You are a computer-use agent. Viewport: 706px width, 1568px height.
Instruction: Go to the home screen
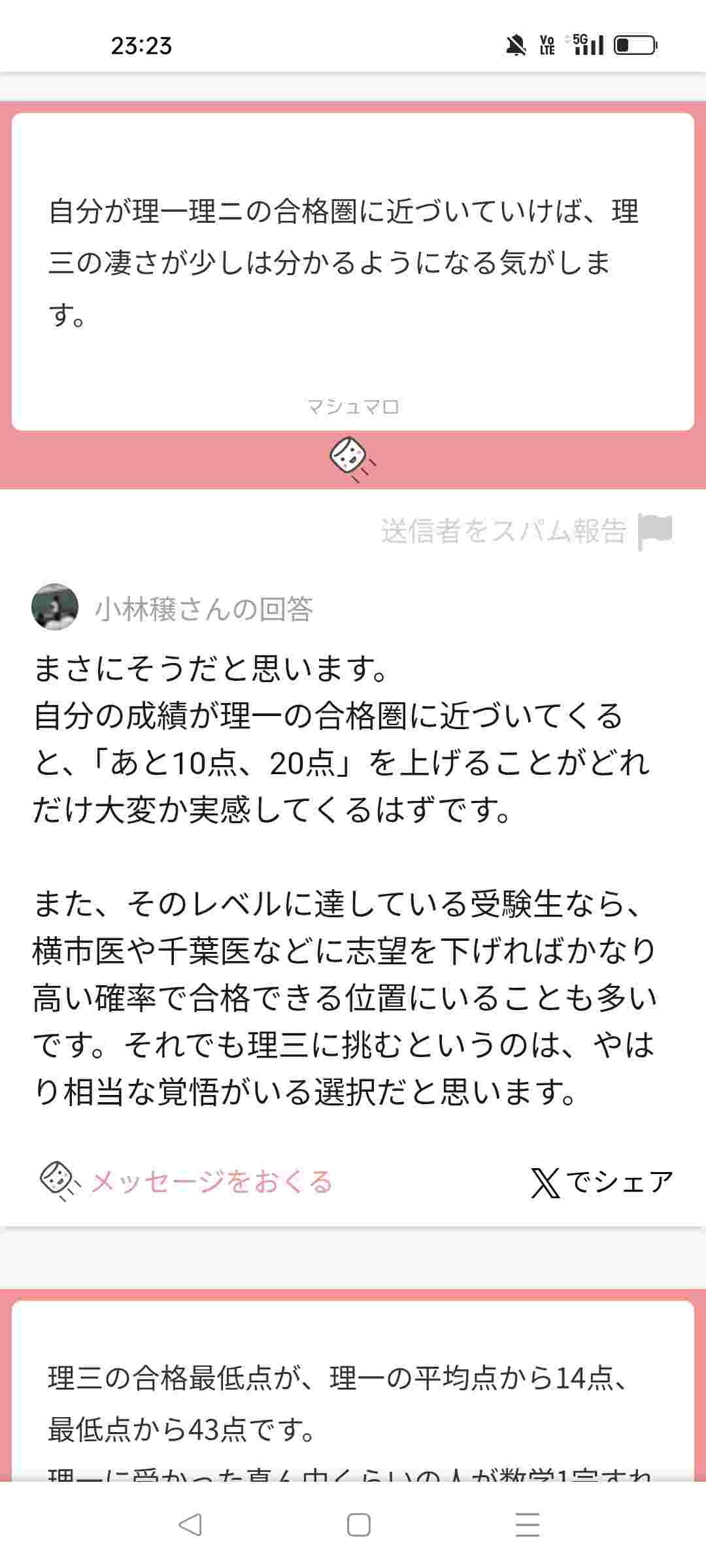[x=358, y=1525]
